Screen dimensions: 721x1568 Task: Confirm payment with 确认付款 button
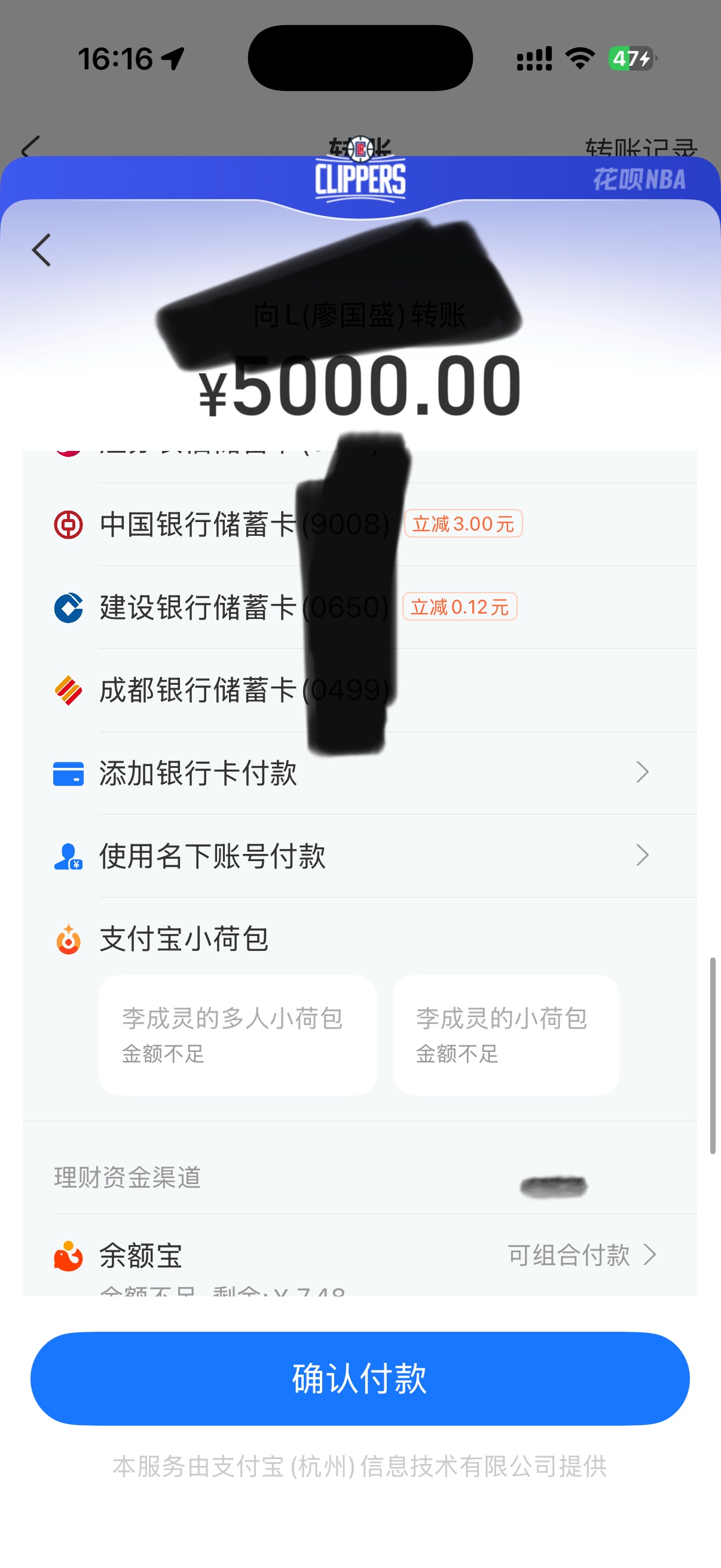(360, 1378)
